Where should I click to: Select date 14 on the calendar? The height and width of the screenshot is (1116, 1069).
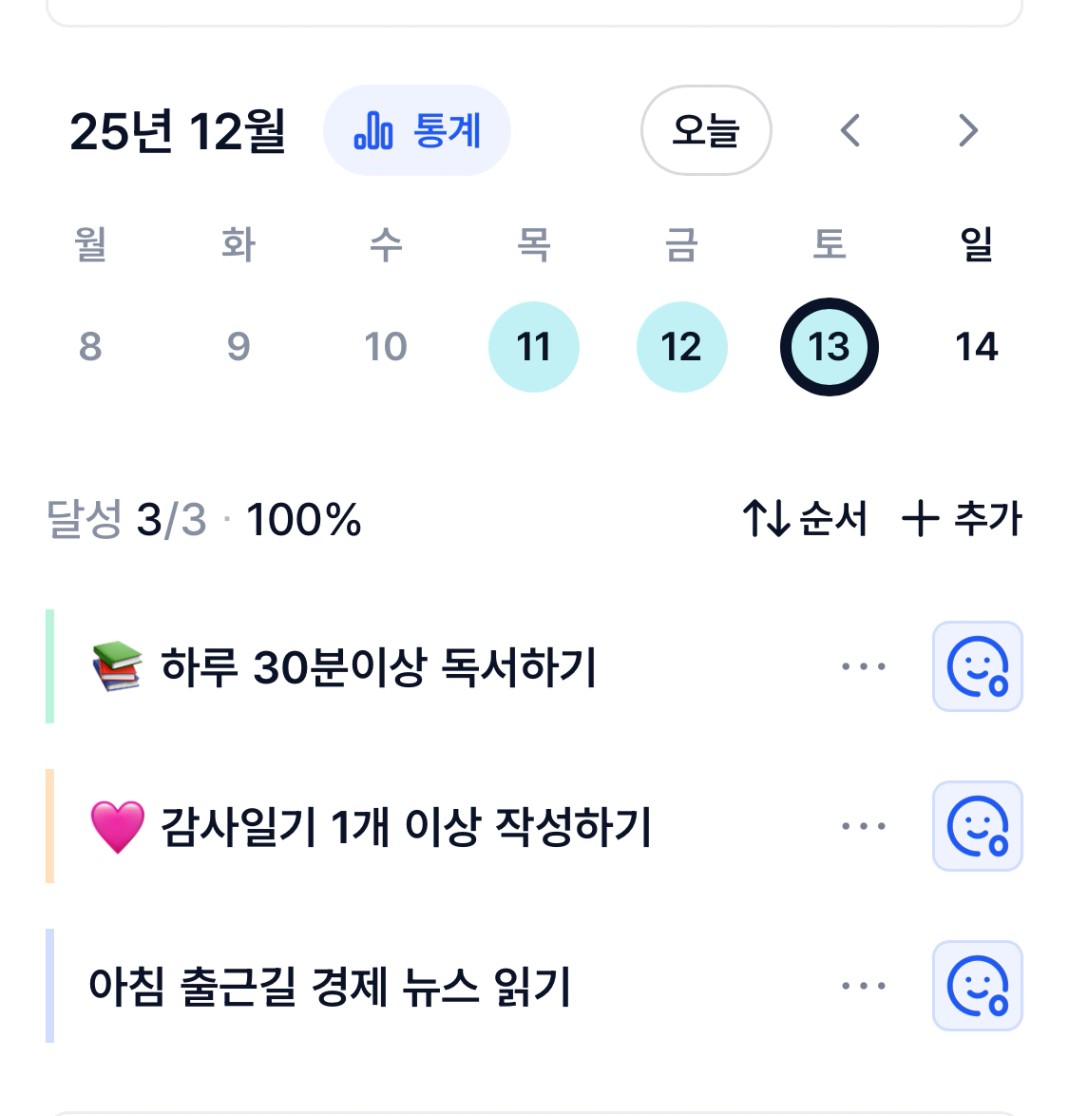pos(977,347)
